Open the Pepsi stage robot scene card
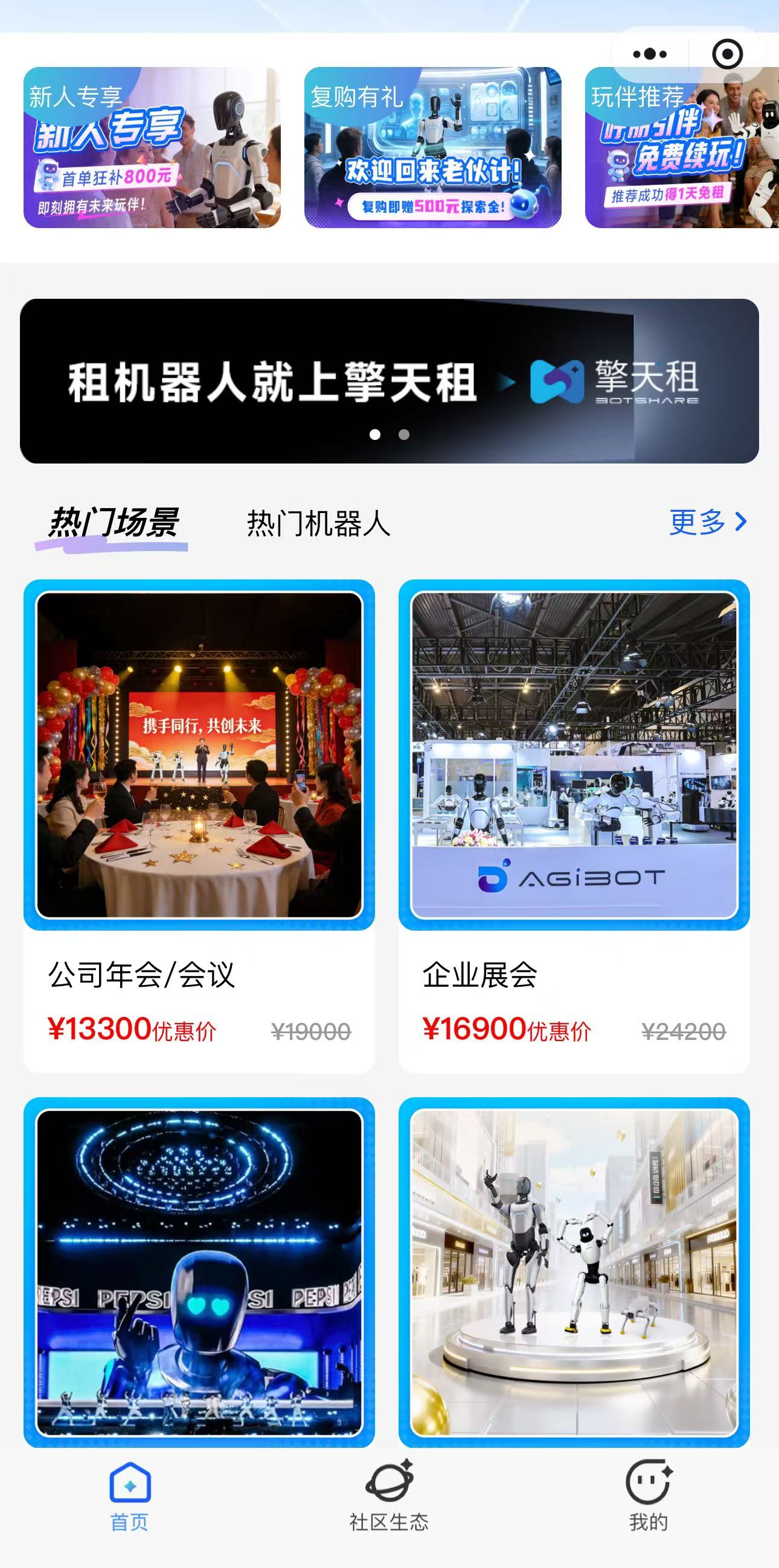This screenshot has width=779, height=1568. [x=199, y=1272]
